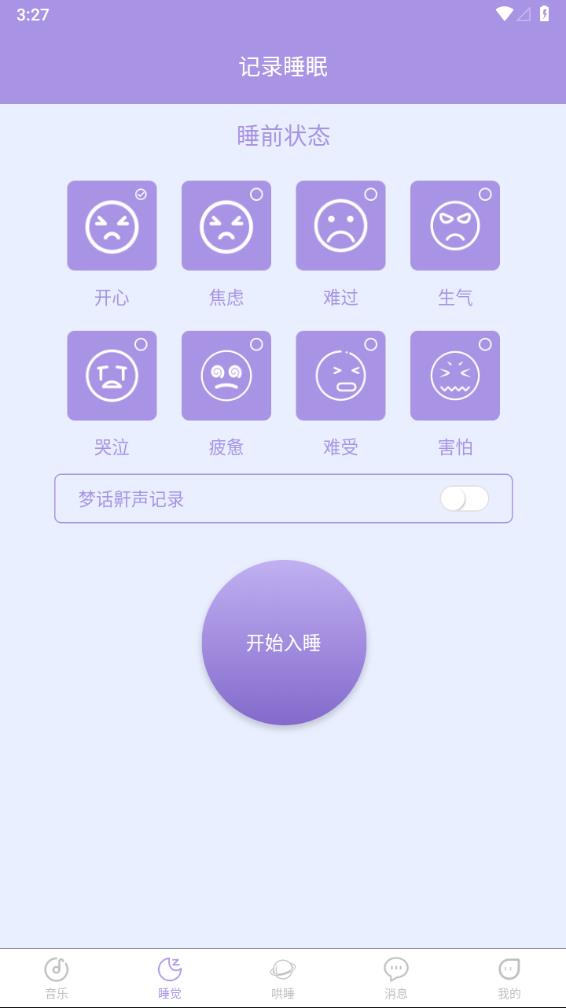Switch to the 音乐 tab
This screenshot has width=566, height=1008.
(57, 978)
